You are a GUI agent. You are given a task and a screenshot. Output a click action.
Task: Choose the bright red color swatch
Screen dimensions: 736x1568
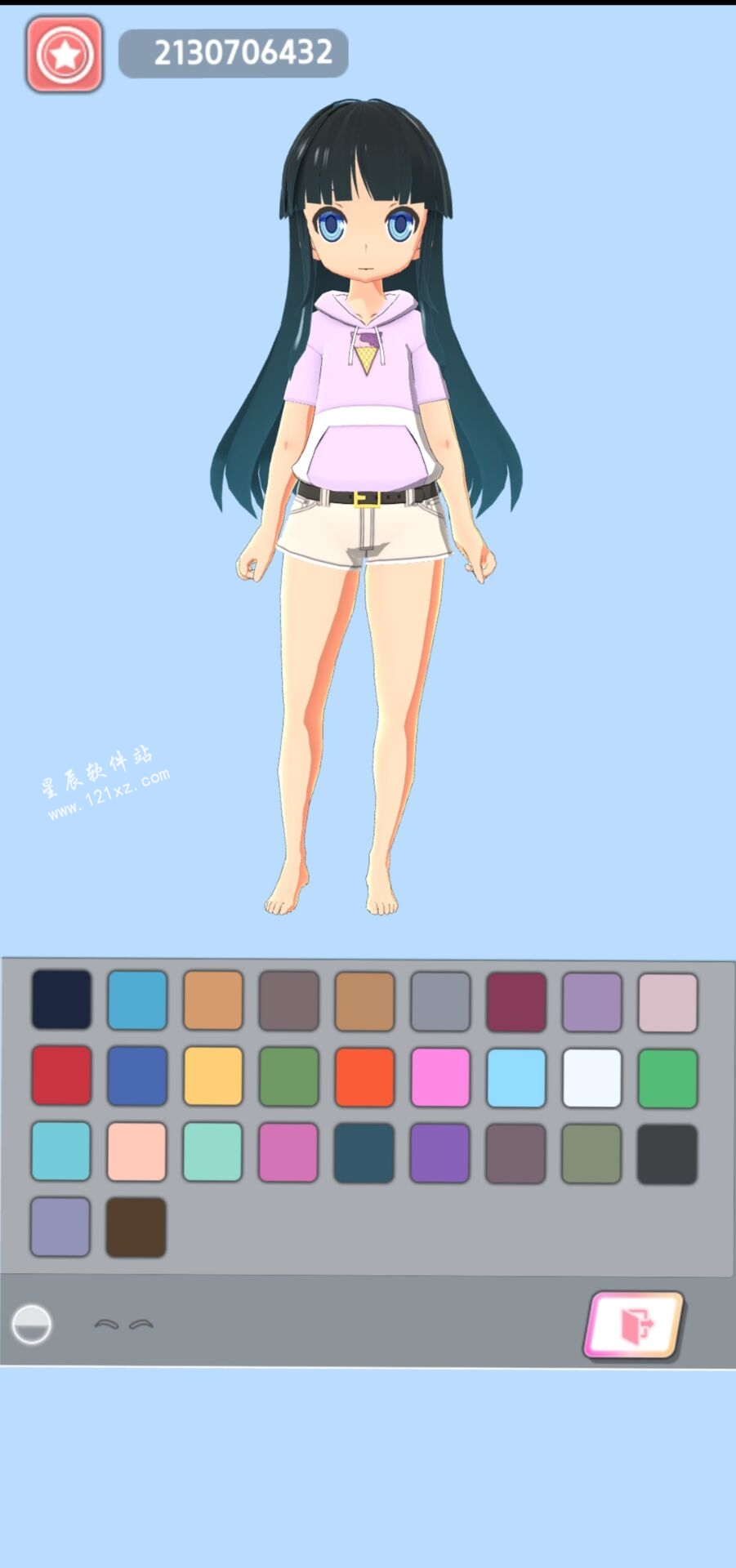click(61, 1076)
